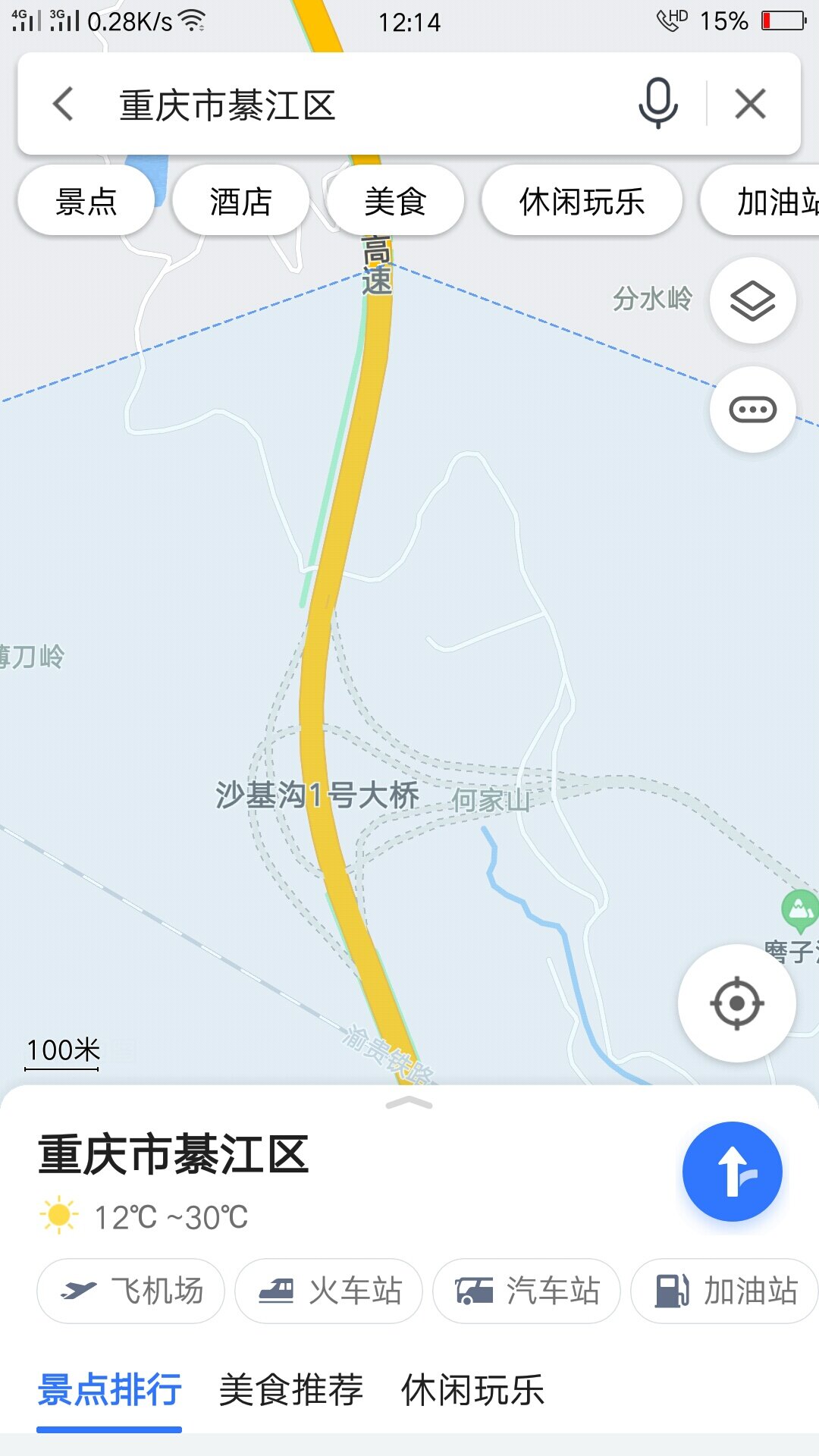Image resolution: width=819 pixels, height=1456 pixels.
Task: Start voice search with the microphone
Action: pos(657,103)
